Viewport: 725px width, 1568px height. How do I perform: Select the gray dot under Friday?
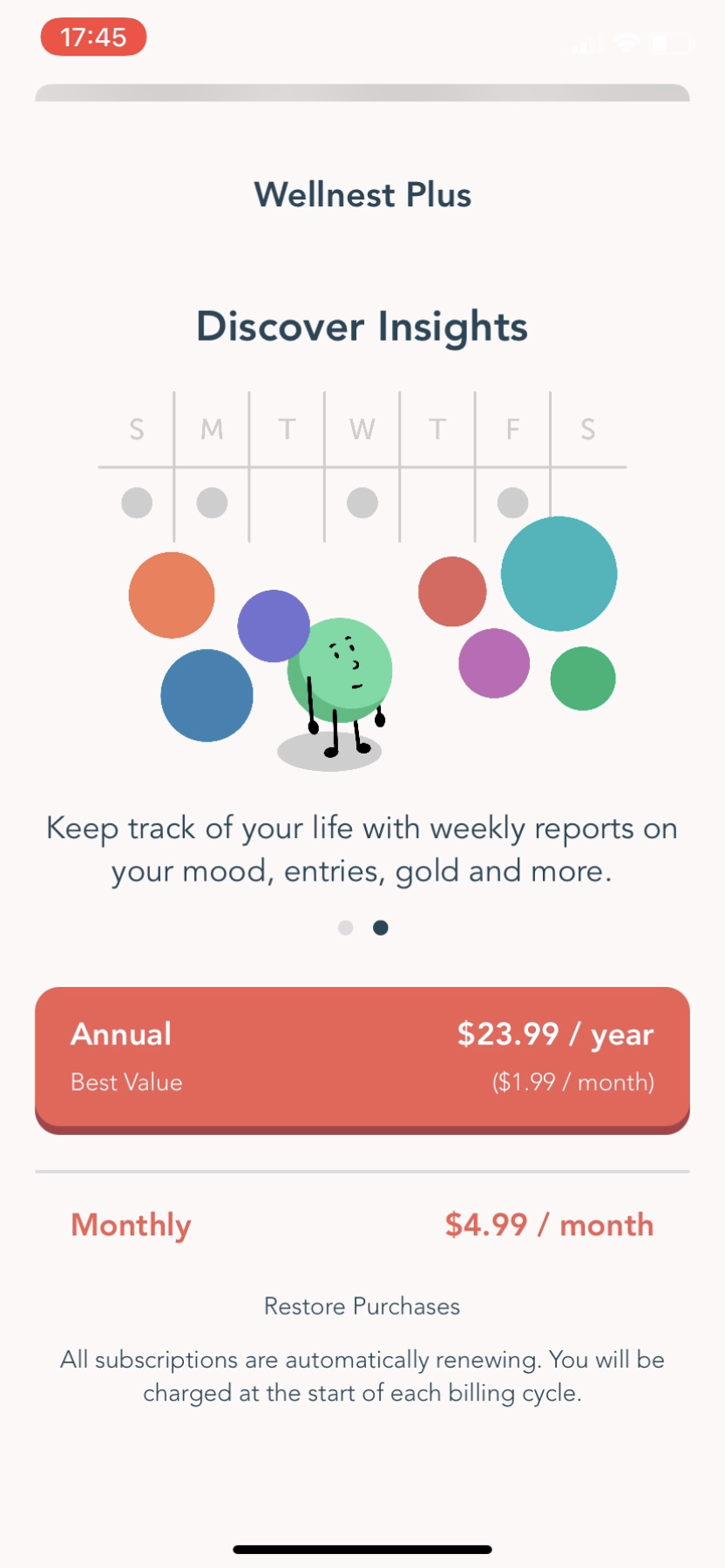tap(512, 503)
